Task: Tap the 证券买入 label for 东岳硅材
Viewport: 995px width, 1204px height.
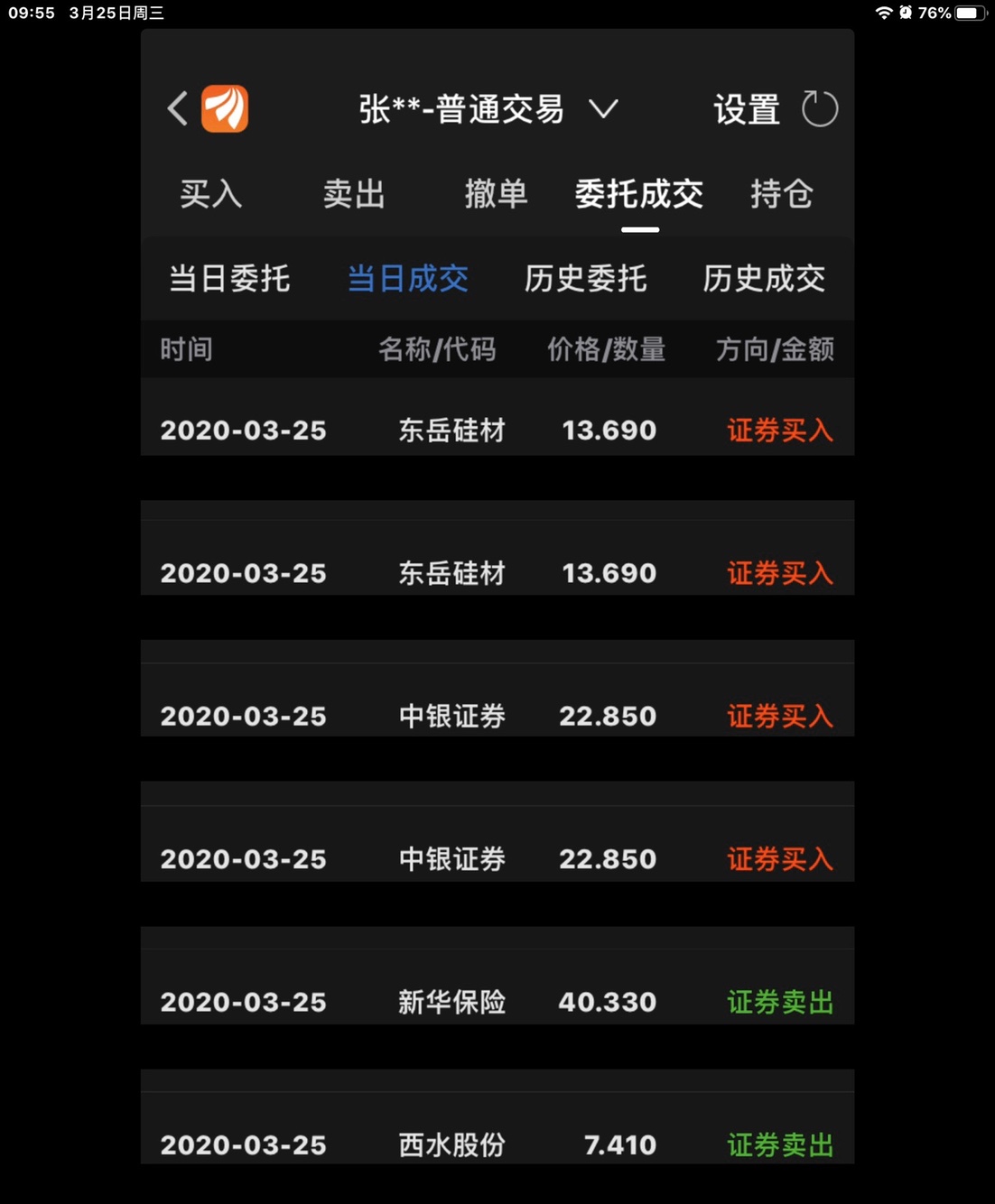Action: [x=779, y=431]
